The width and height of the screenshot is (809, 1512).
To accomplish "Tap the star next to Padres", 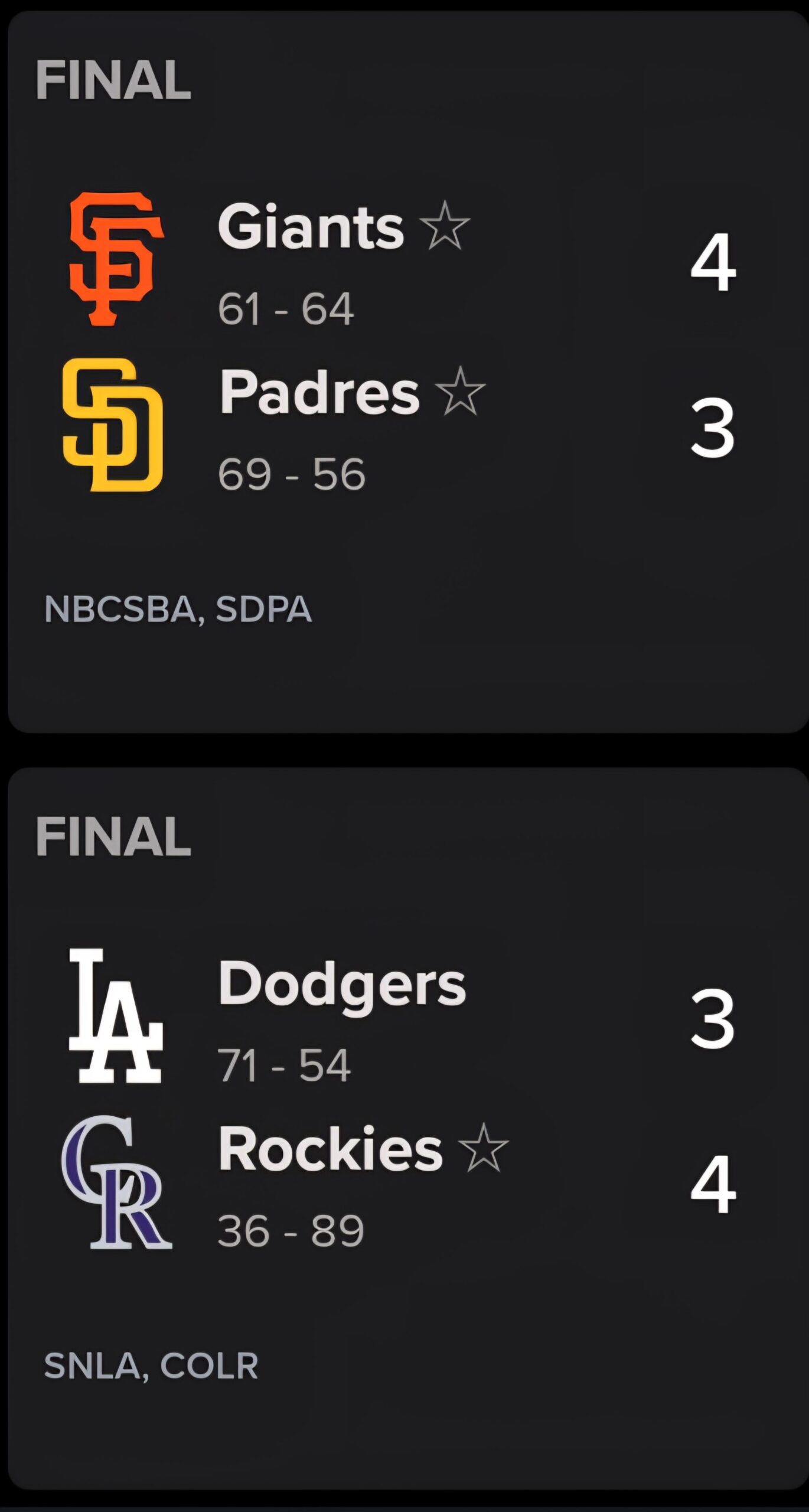I will pyautogui.click(x=460, y=391).
